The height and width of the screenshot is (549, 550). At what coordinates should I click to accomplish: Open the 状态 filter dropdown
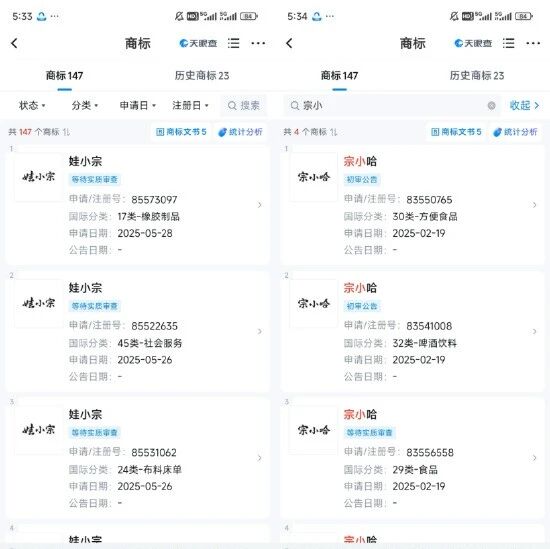pyautogui.click(x=32, y=105)
